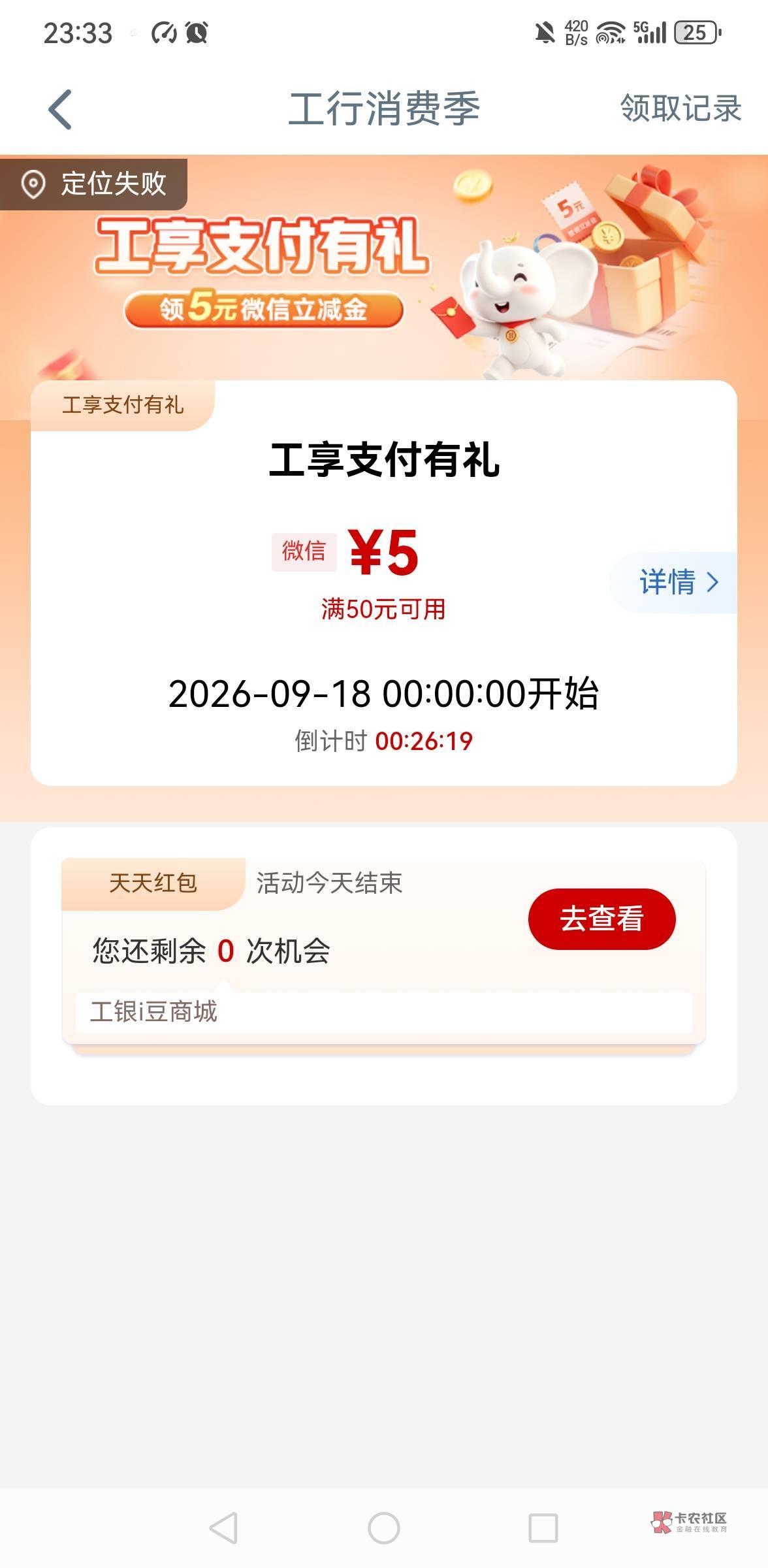This screenshot has width=768, height=1568.
Task: Open 领取记录 claim records
Action: coord(680,108)
